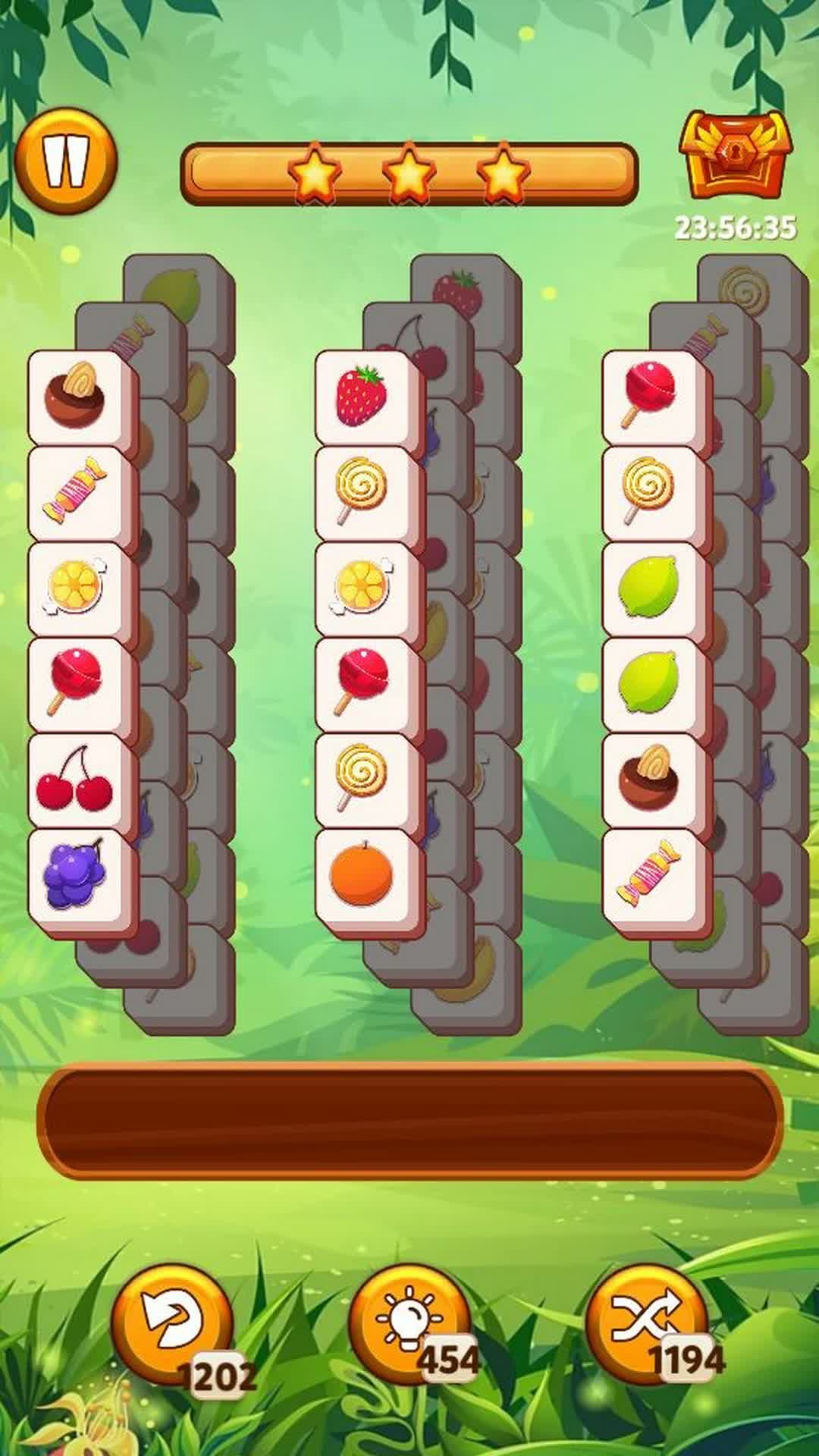819x1456 pixels.
Task: Undo the last move
Action: pos(172,1324)
